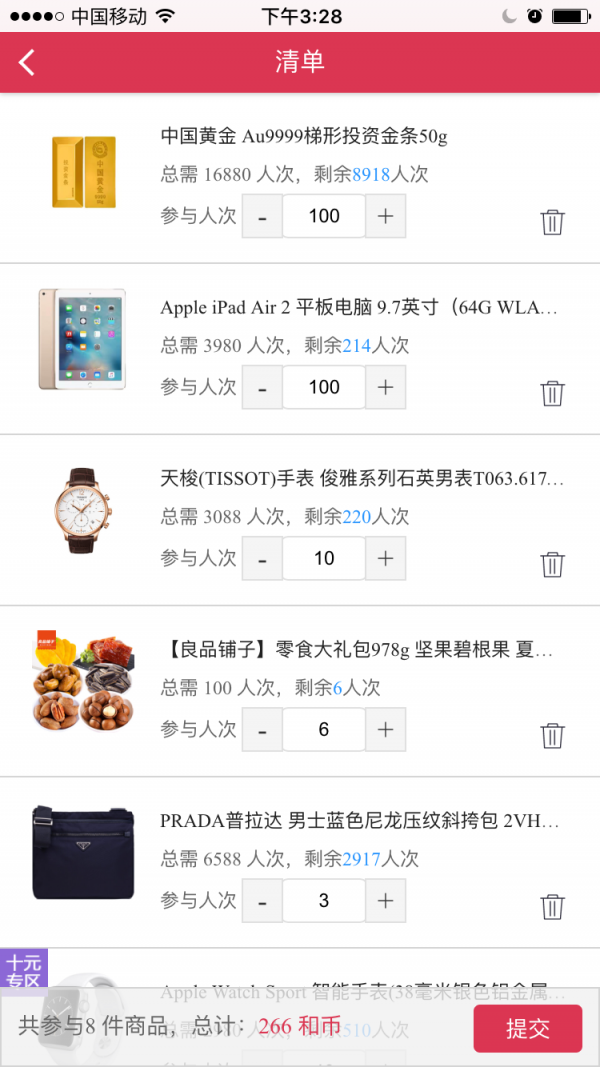Image resolution: width=600 pixels, height=1067 pixels.
Task: Open the 天梭 TISSOT watch product image
Action: click(84, 510)
